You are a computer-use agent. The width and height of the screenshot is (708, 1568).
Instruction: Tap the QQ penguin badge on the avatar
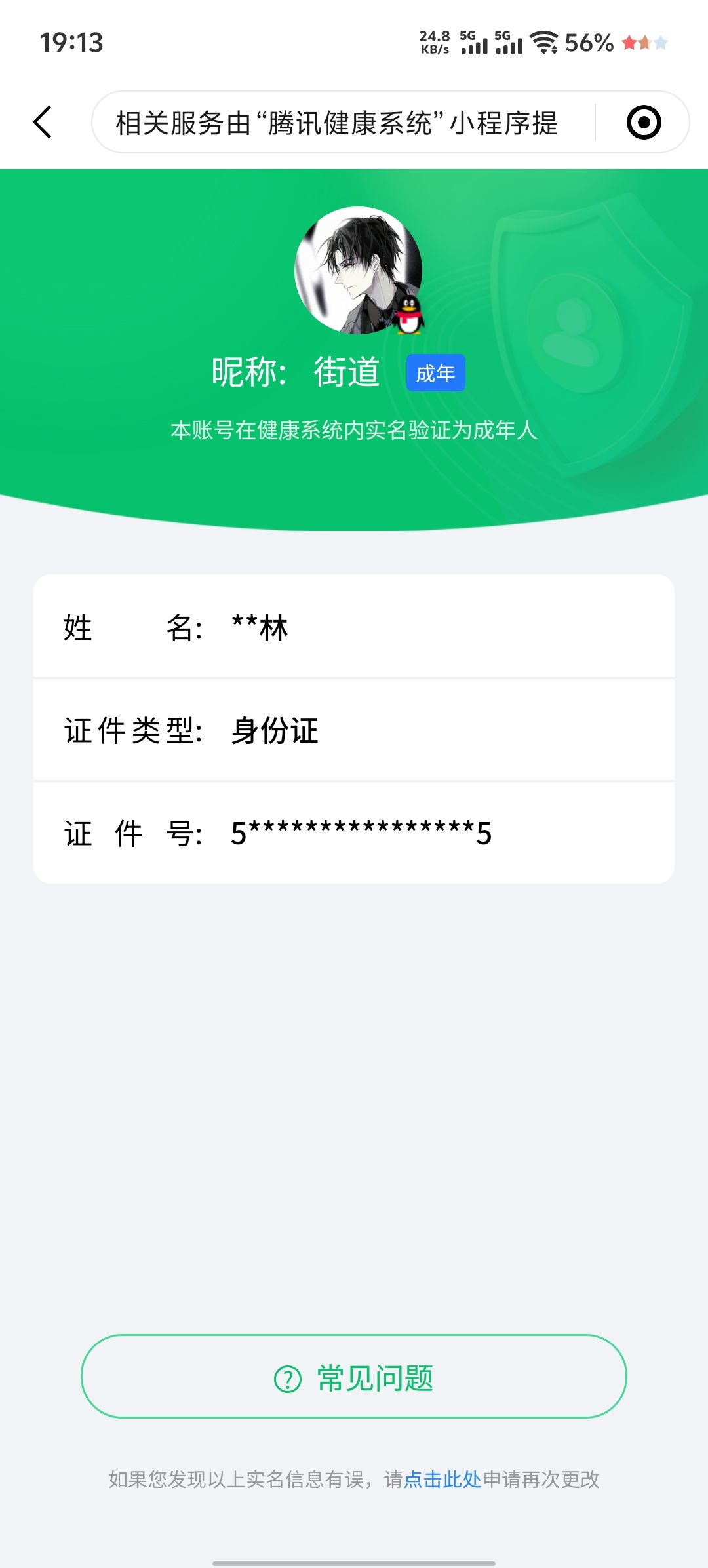pyautogui.click(x=410, y=317)
